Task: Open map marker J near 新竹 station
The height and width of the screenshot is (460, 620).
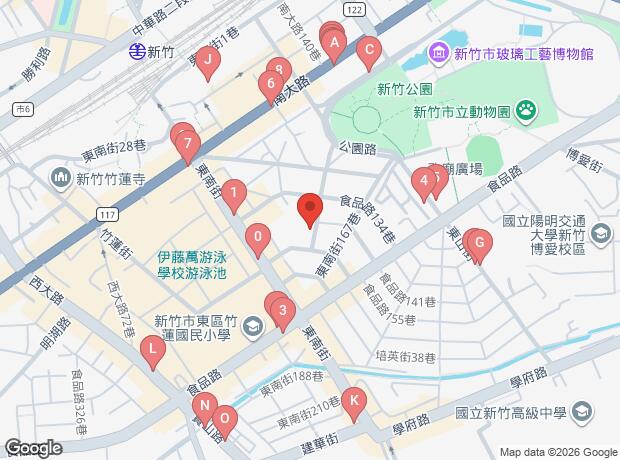Action: 208,62
